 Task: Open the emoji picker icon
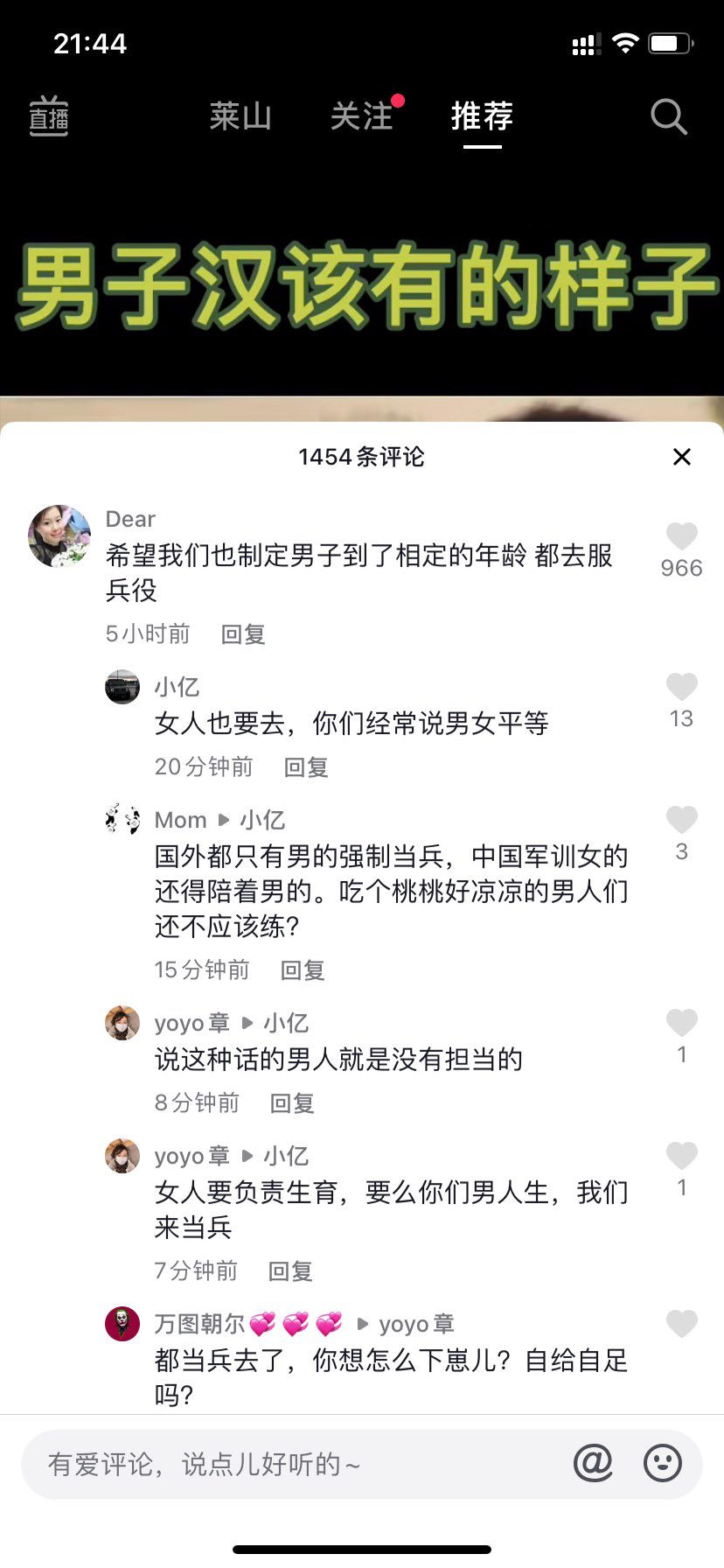click(662, 1462)
